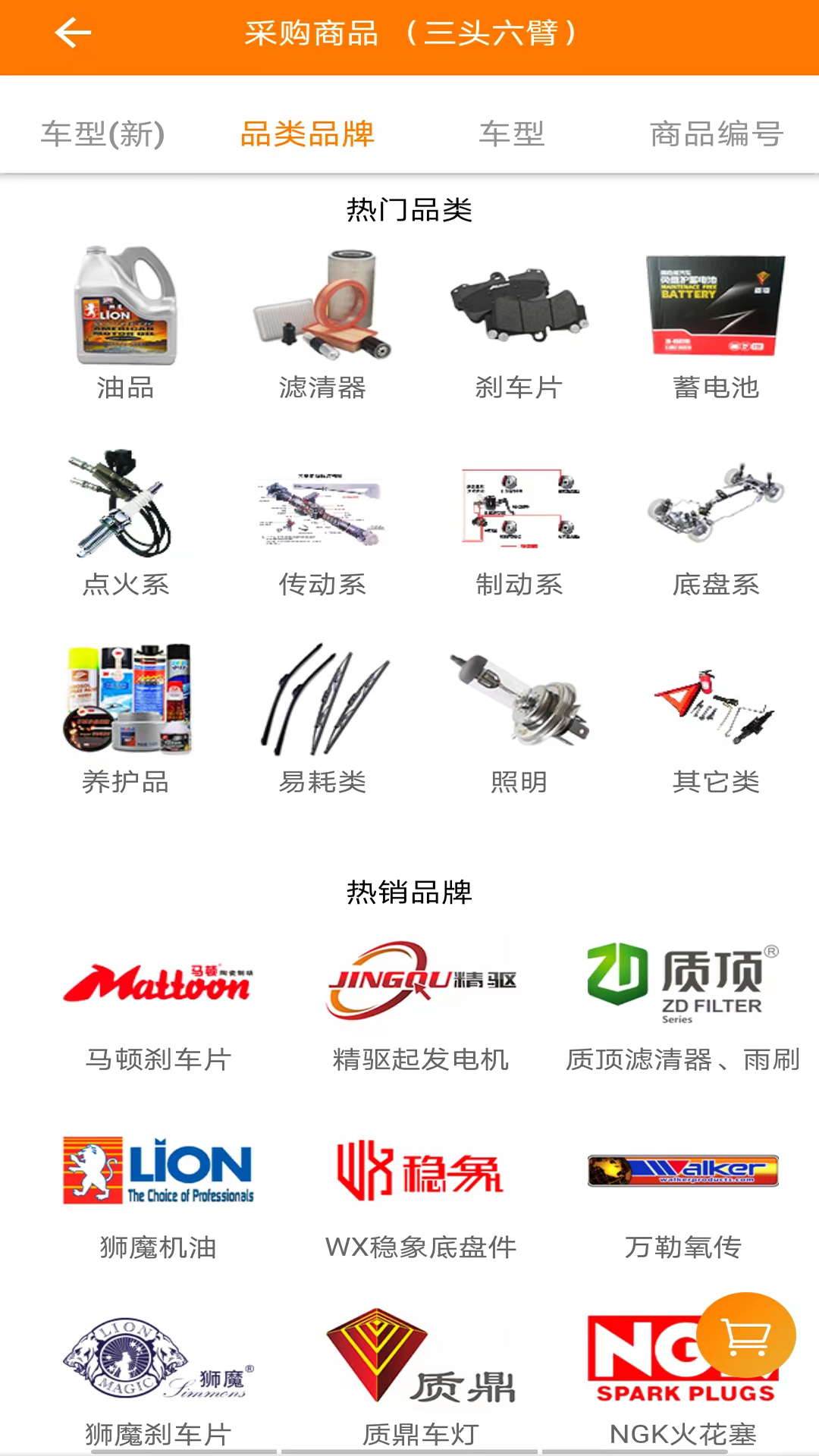Select the 刹车片 category
Screen dimensions: 819x1456
point(519,324)
